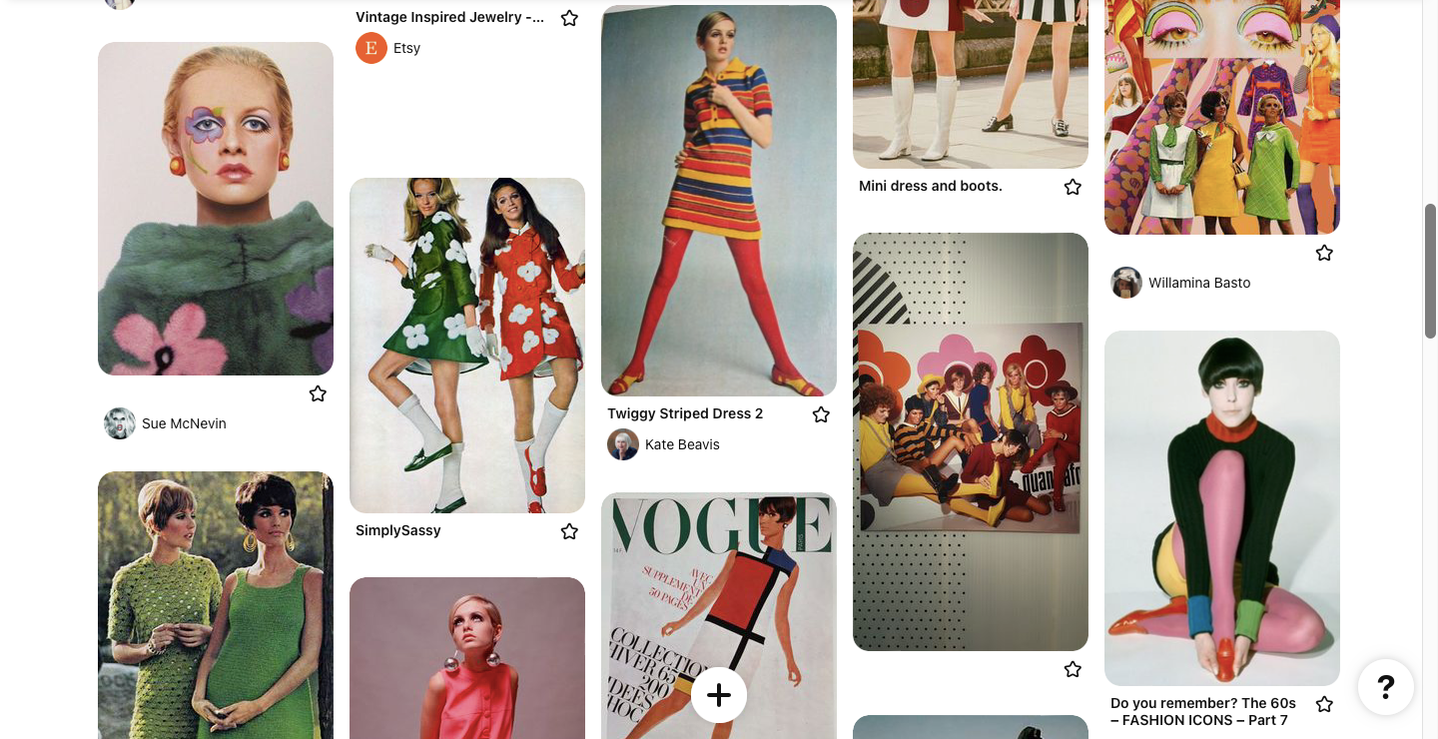Star the Vintage Inspired Jewelry pin
1438x739 pixels.
pos(569,17)
